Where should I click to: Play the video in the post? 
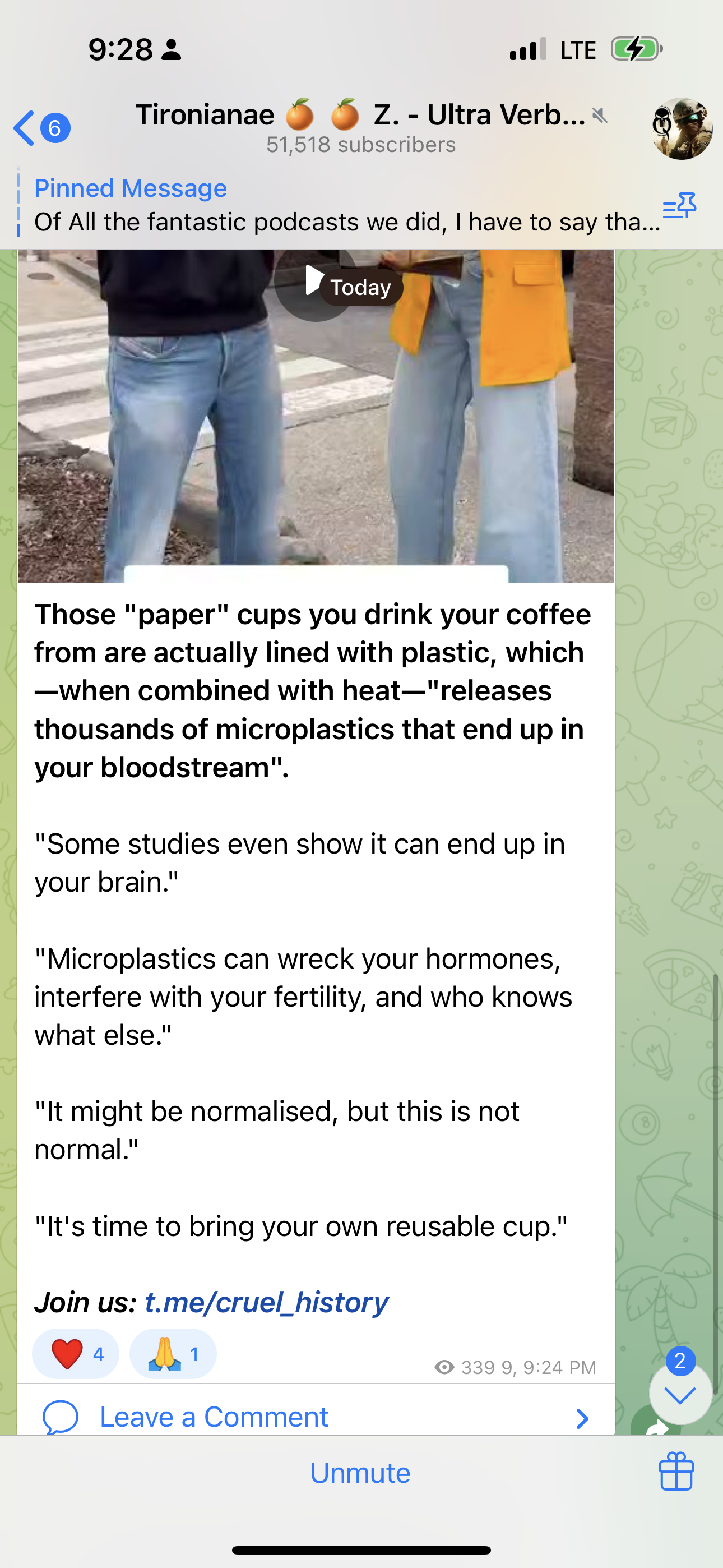[x=314, y=280]
